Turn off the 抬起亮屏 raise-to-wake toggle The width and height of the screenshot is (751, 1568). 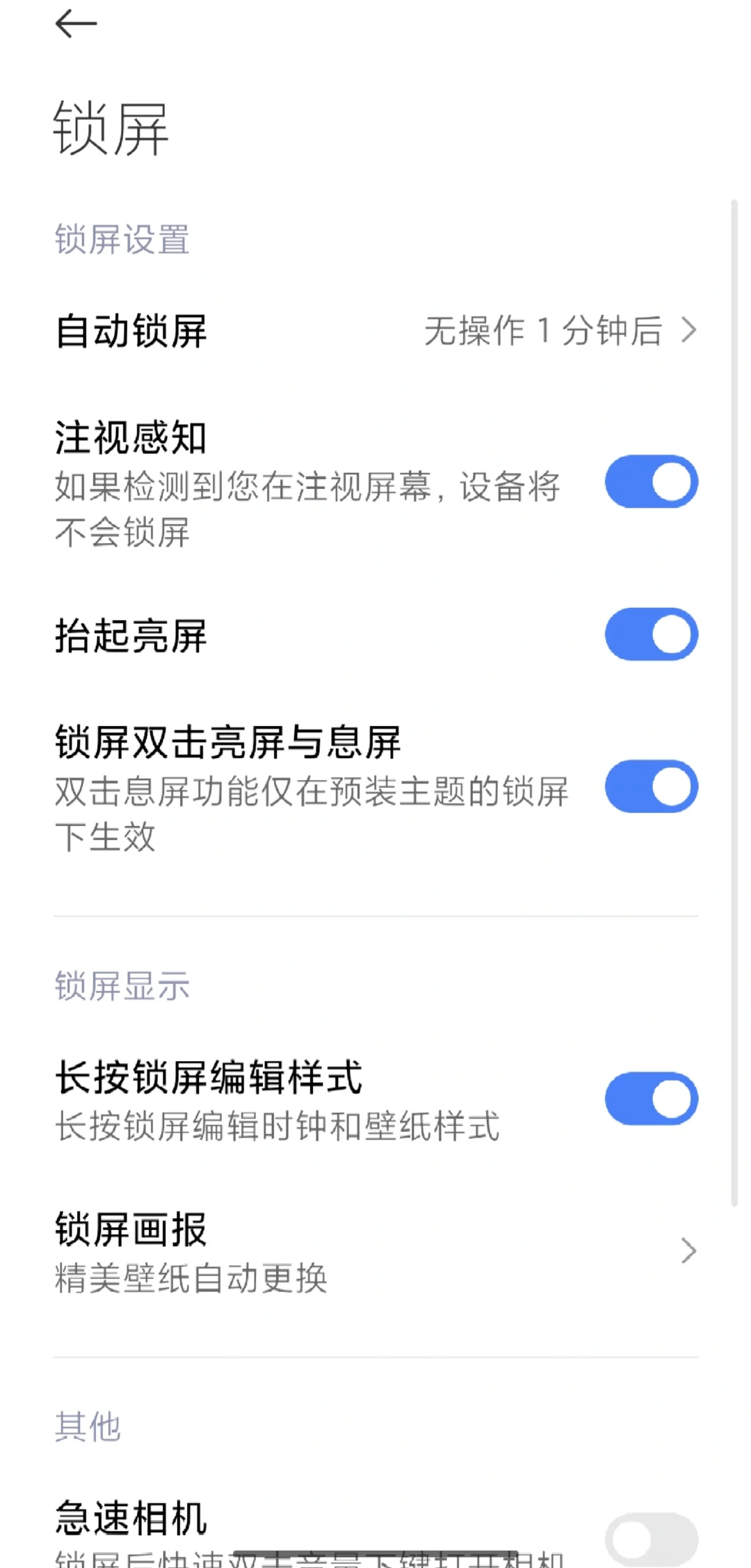coord(649,635)
